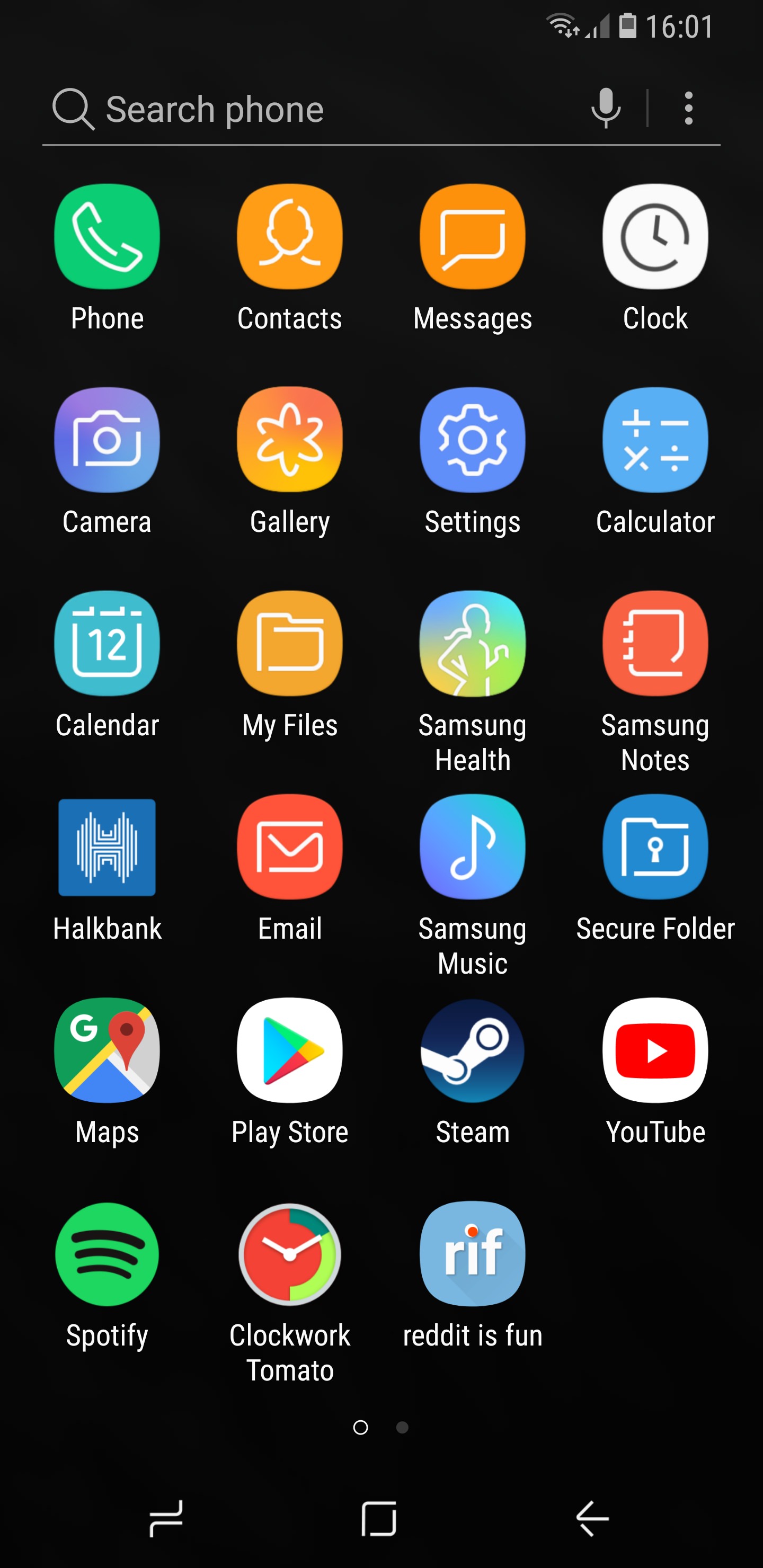The image size is (763, 1568).
Task: Open Secure Folder
Action: pyautogui.click(x=655, y=847)
